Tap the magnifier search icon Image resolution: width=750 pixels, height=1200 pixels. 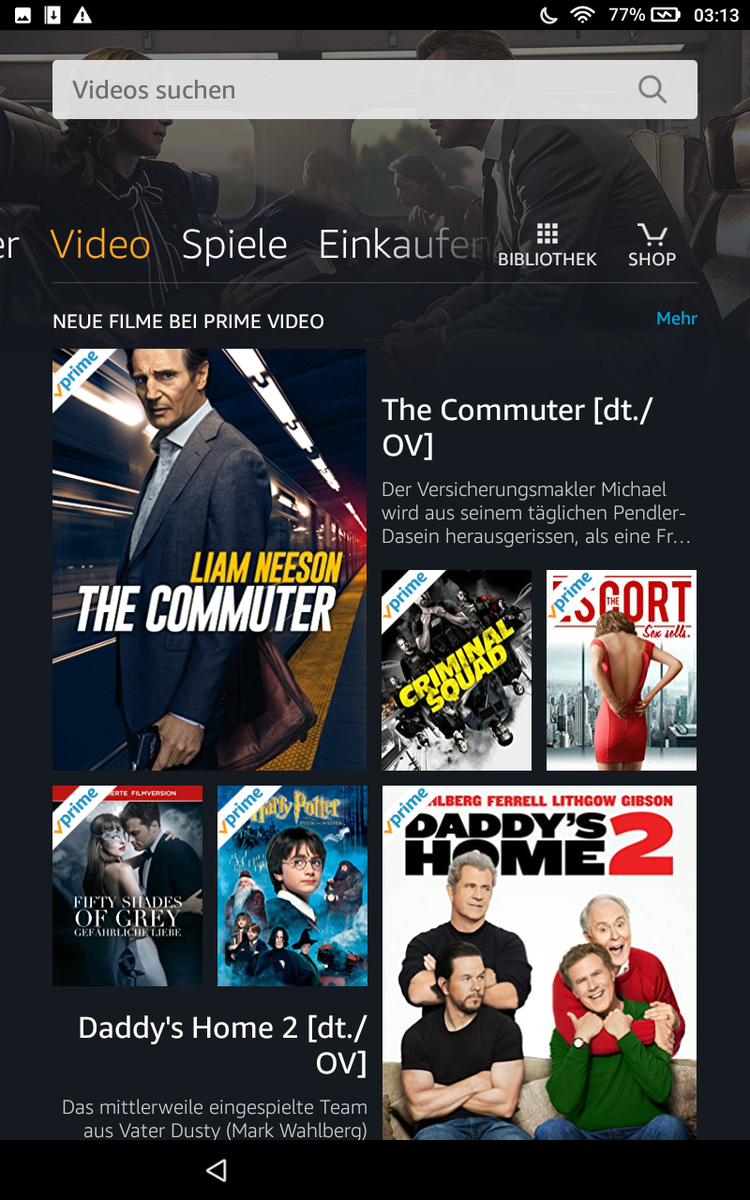click(652, 90)
